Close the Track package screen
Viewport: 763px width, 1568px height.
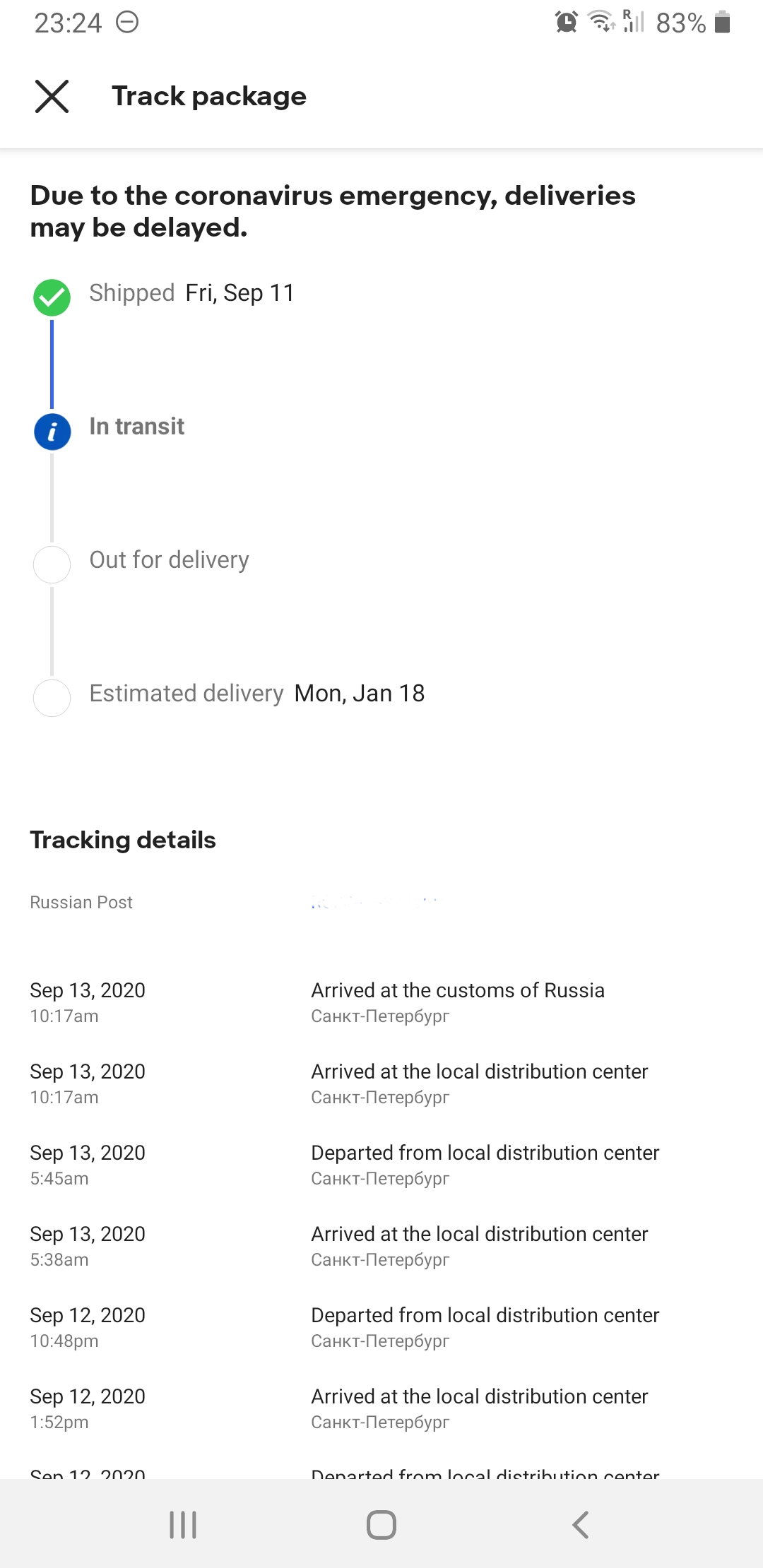[x=52, y=96]
